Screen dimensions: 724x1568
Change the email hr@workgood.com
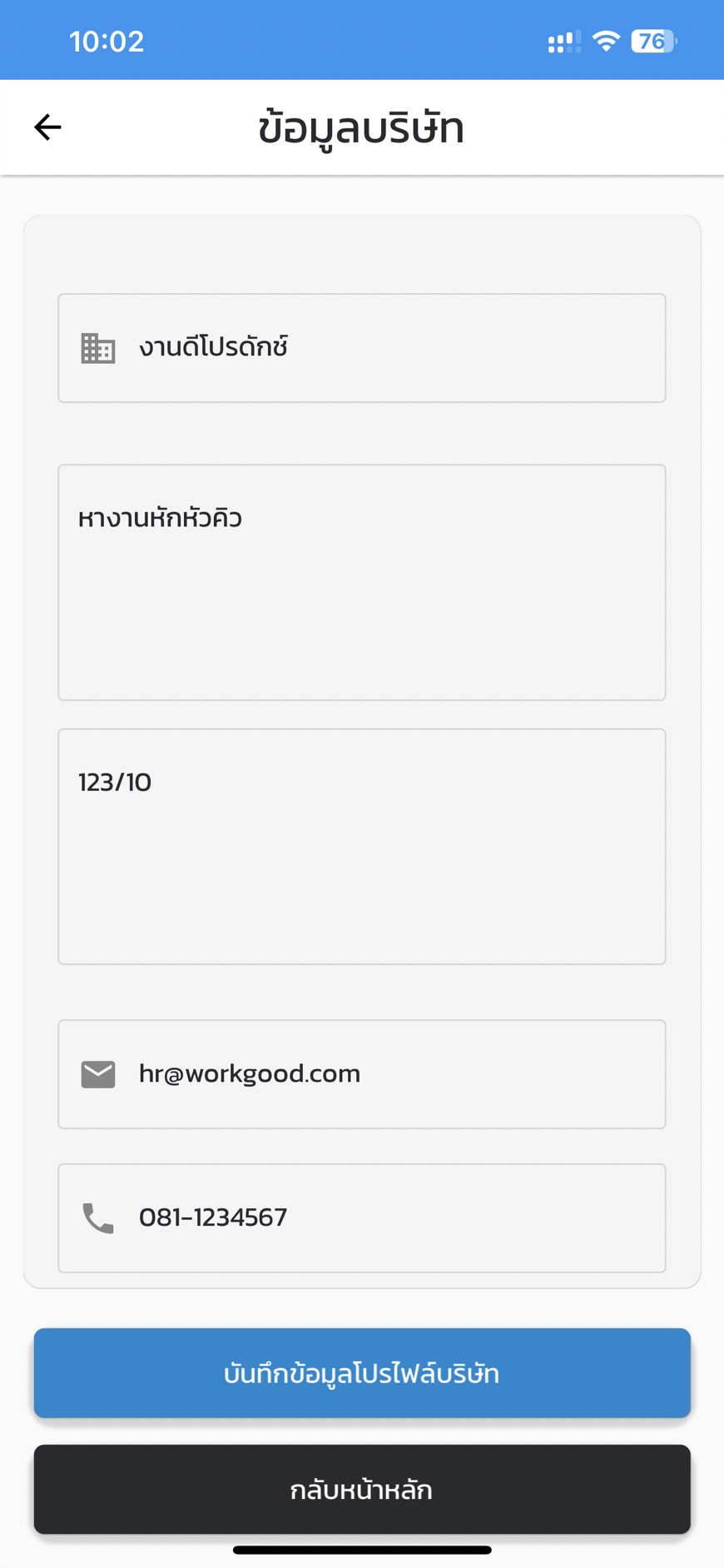coord(362,1074)
